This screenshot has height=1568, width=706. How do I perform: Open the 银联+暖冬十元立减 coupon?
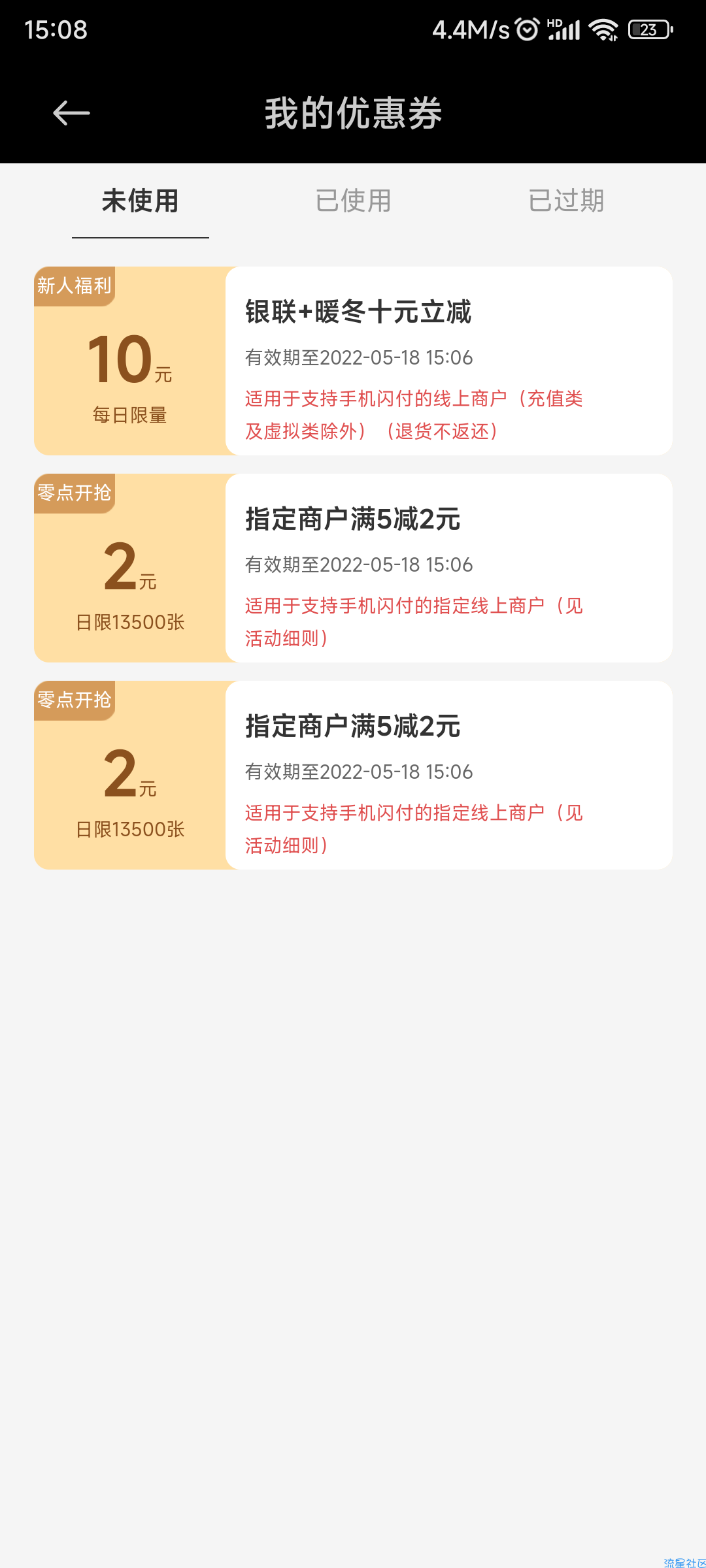point(353,361)
